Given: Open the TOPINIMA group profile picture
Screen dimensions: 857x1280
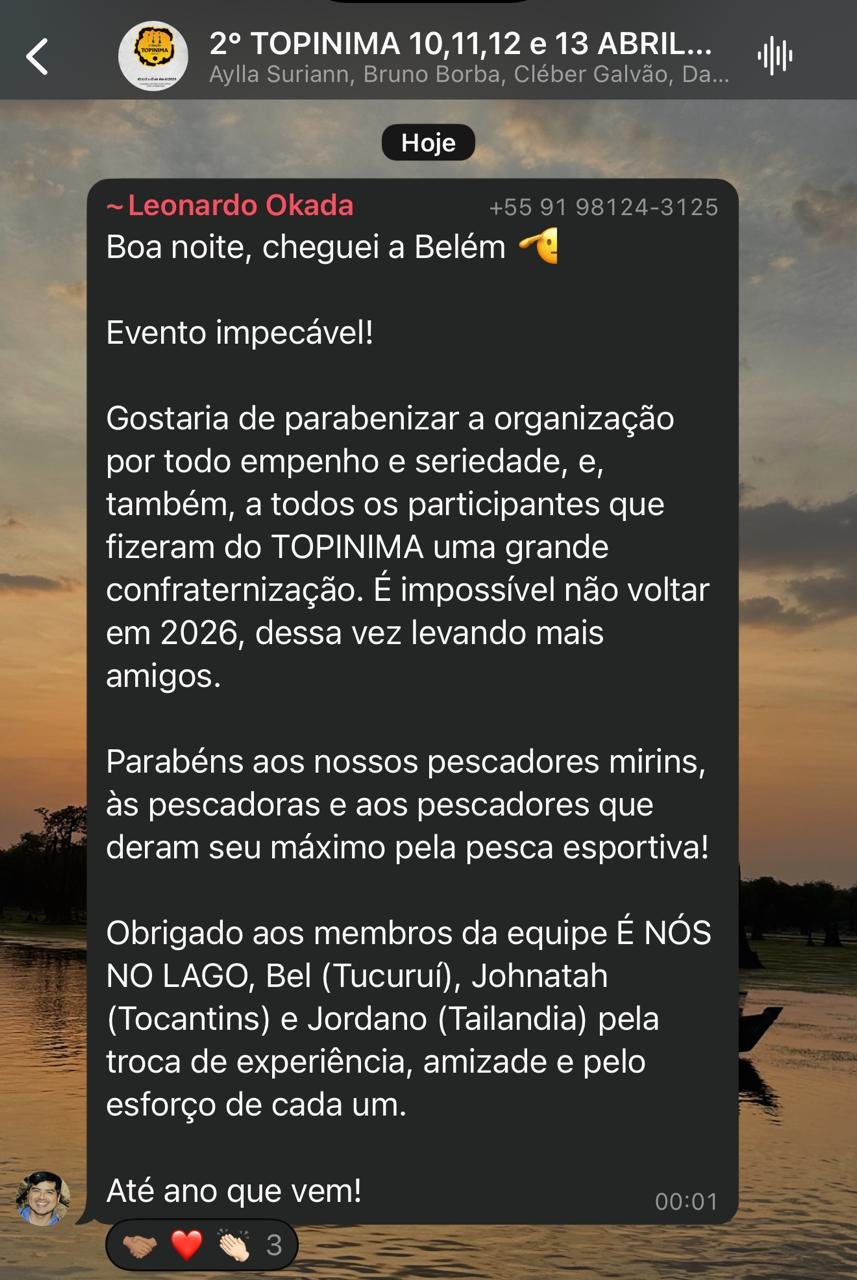Looking at the screenshot, I should click(x=153, y=56).
